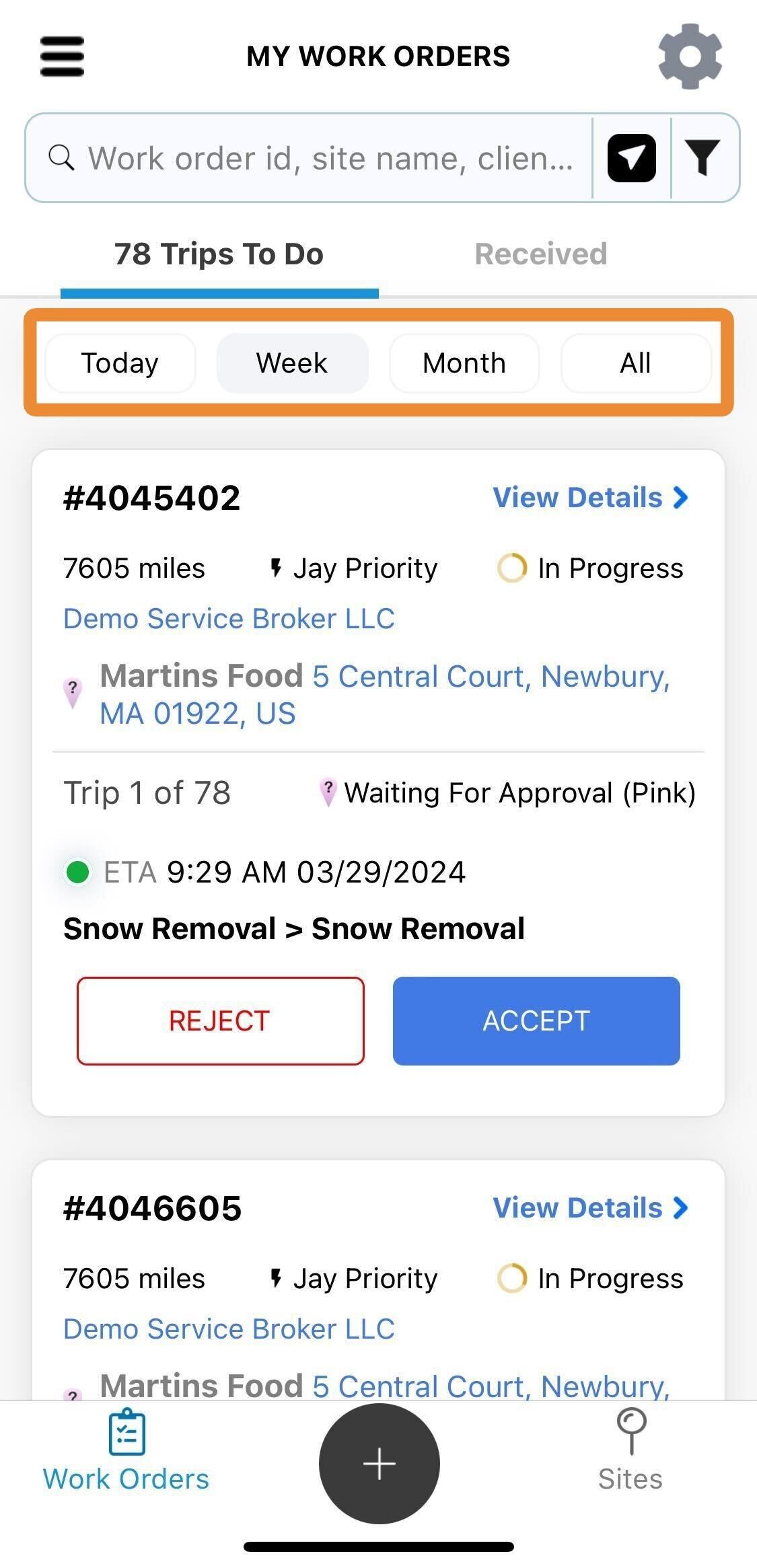Open the settings gear
757x1568 pixels.
tap(690, 57)
